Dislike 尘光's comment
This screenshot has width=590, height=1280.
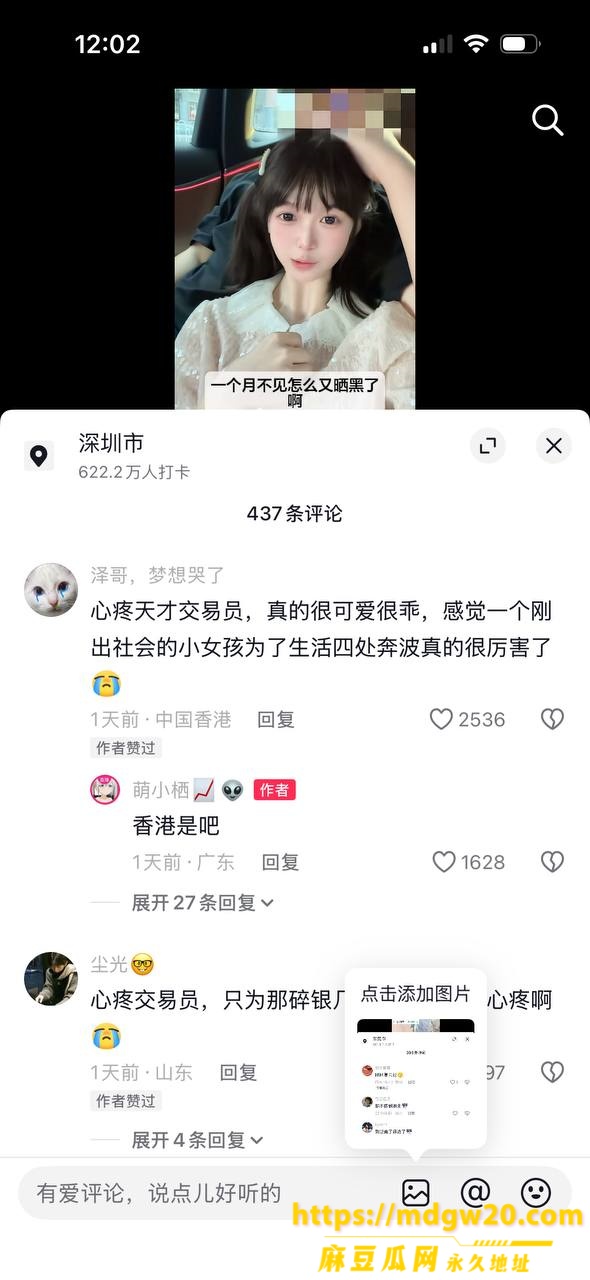tap(552, 1073)
